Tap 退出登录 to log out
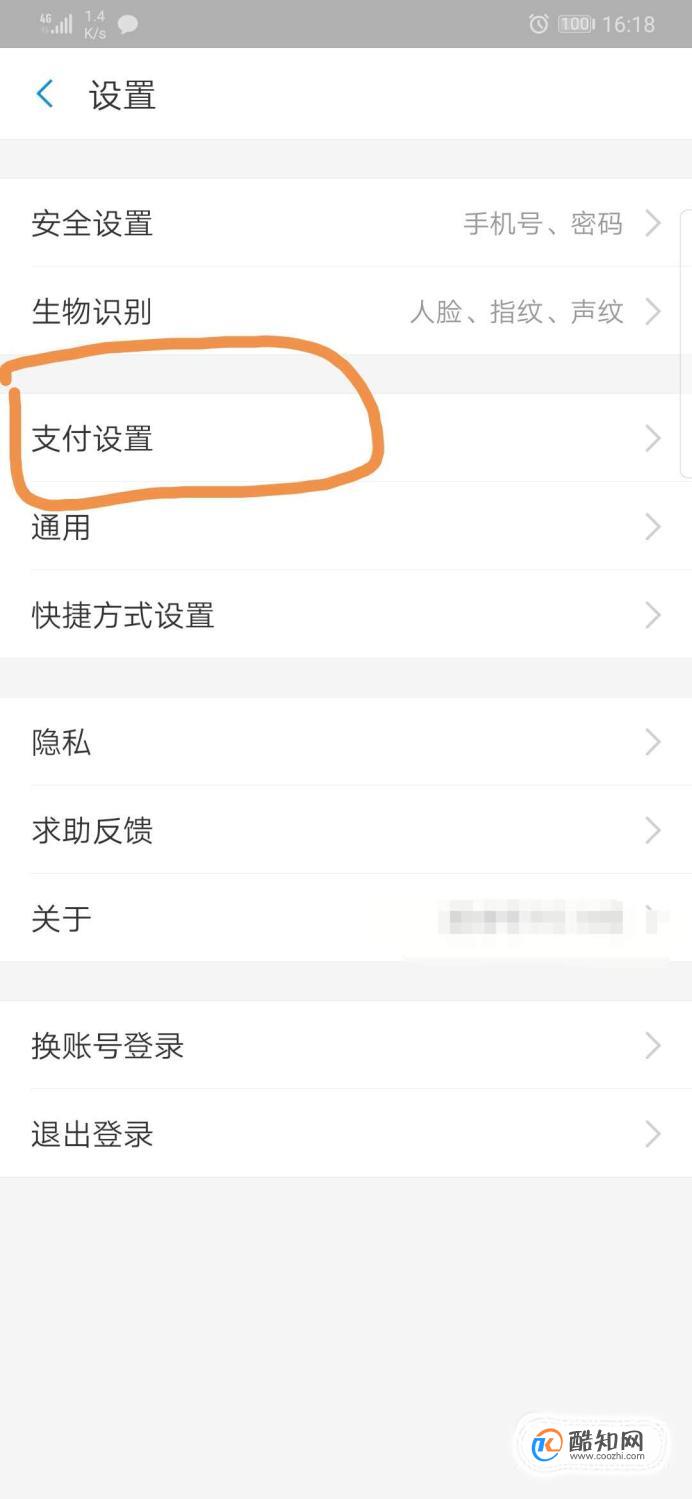The width and height of the screenshot is (692, 1499). [x=346, y=1134]
